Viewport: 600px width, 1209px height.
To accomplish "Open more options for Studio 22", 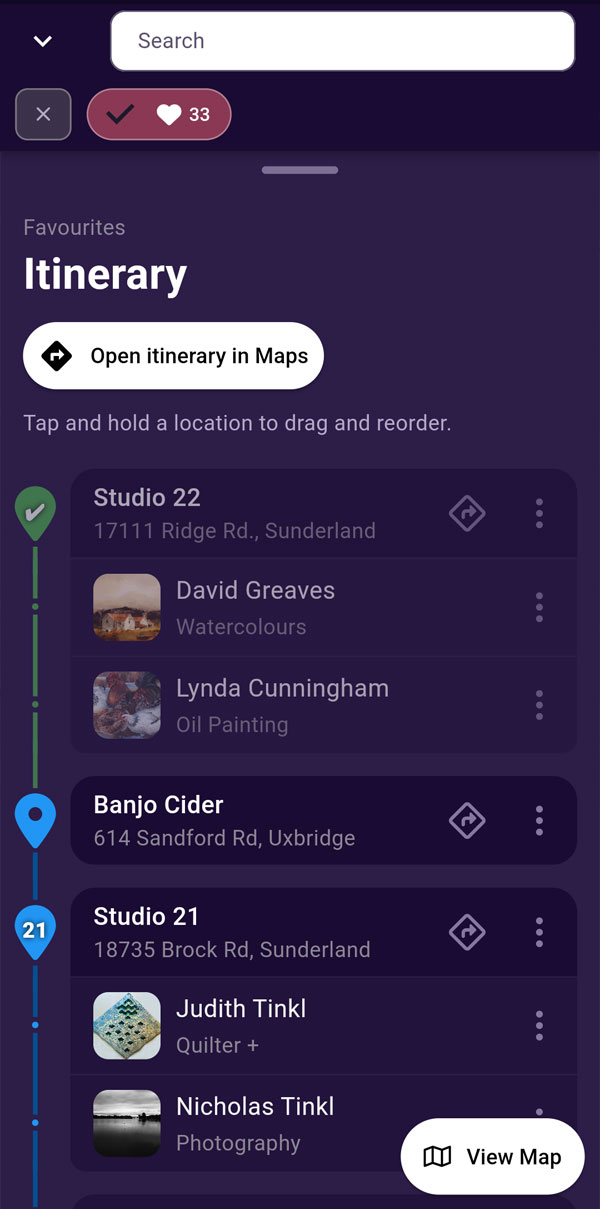I will point(539,513).
